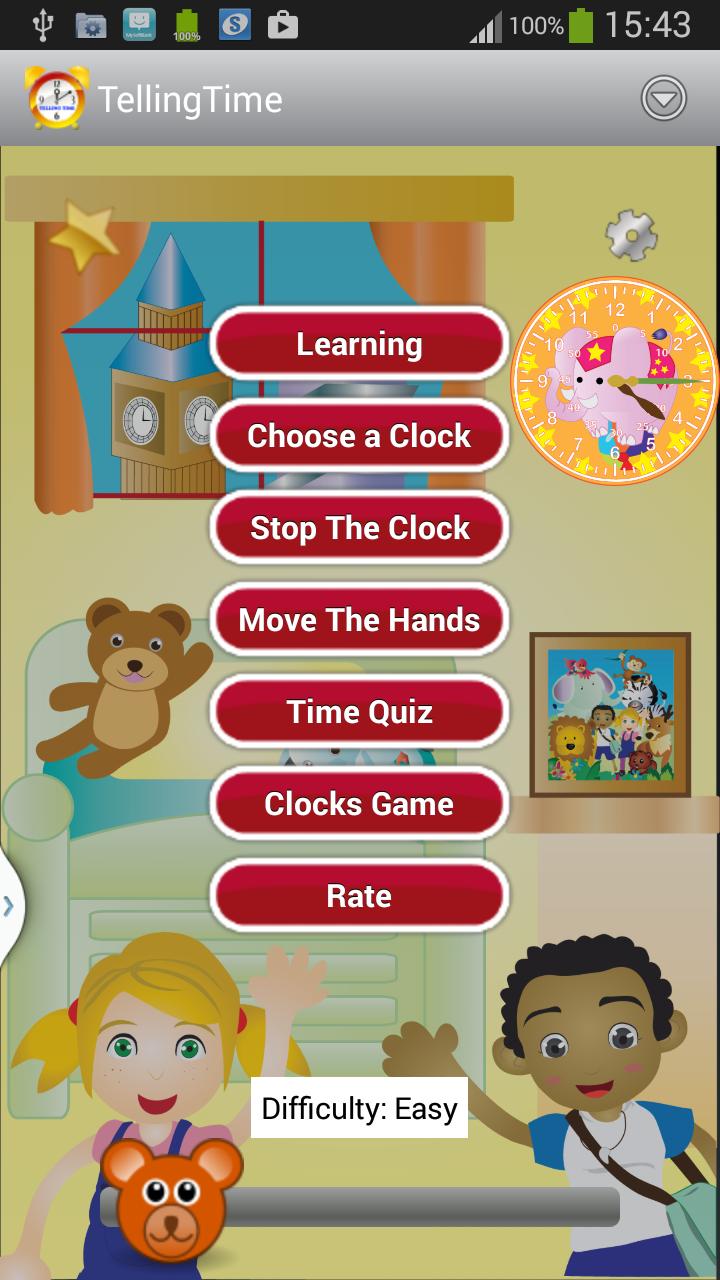Open settings with the gear icon
The height and width of the screenshot is (1280, 720).
(631, 236)
